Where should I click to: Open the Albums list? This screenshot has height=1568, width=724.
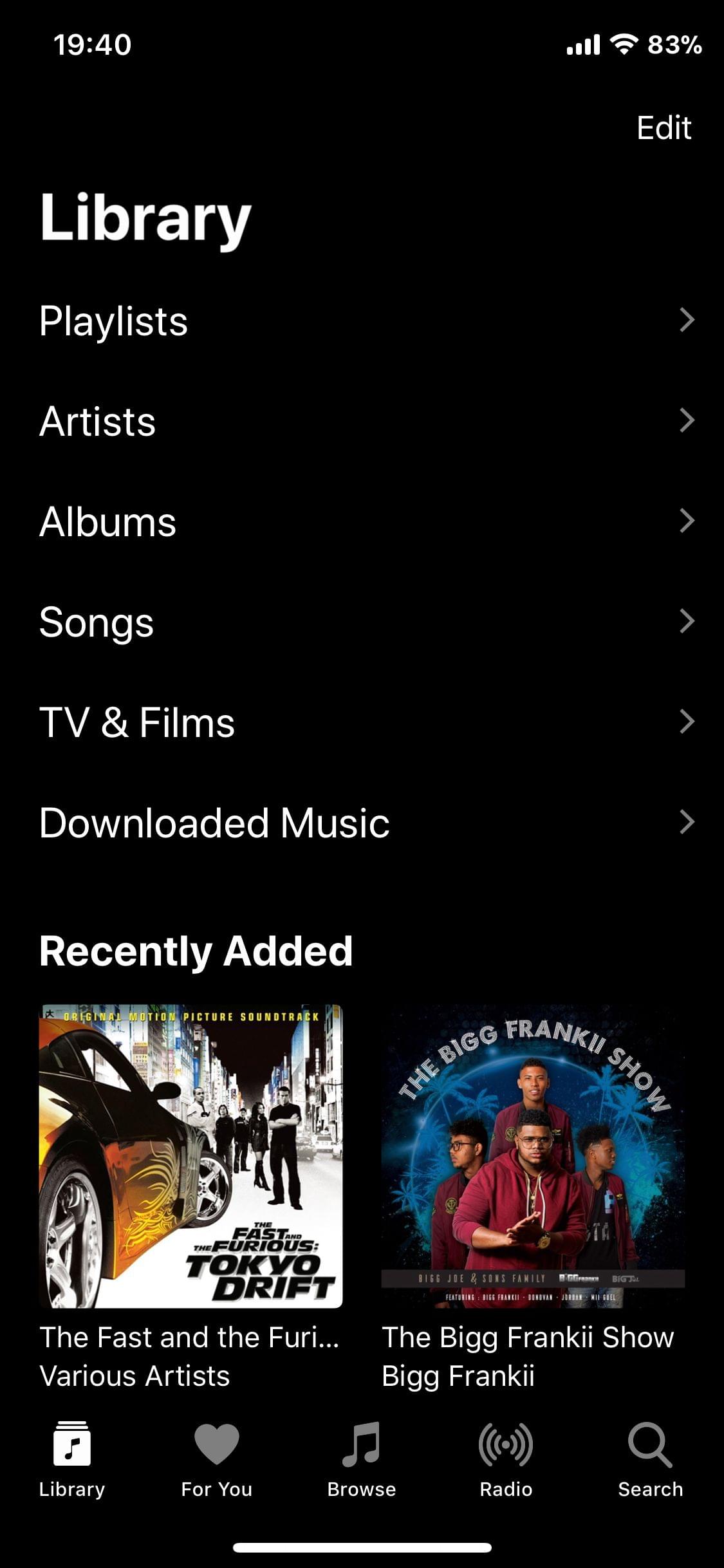362,521
